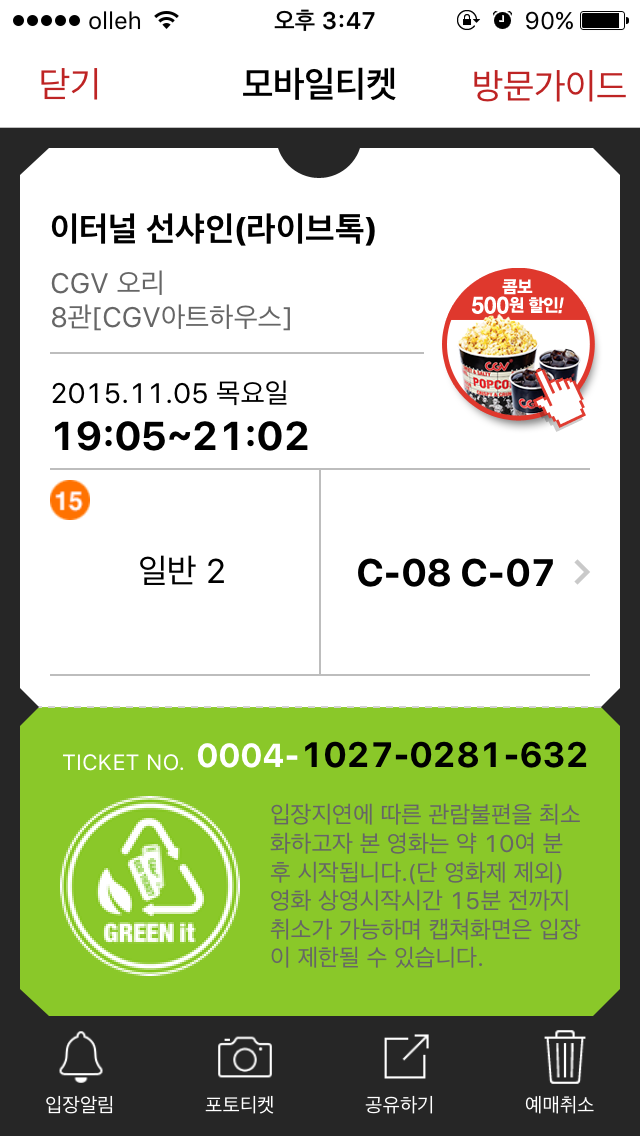
Task: Close the mobile ticket with 닫기
Action: pos(69,85)
